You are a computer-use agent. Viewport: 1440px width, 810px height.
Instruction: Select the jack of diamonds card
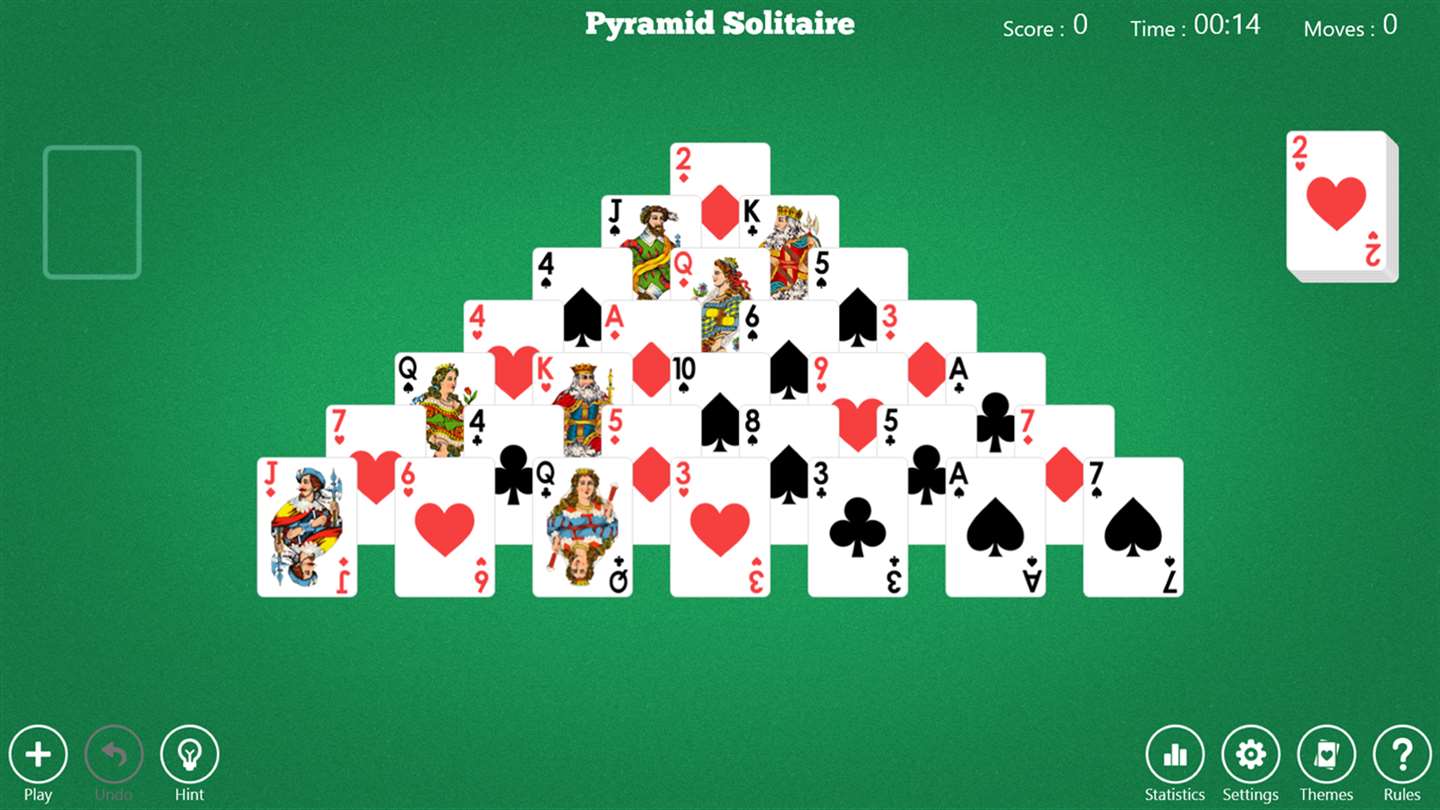[307, 527]
